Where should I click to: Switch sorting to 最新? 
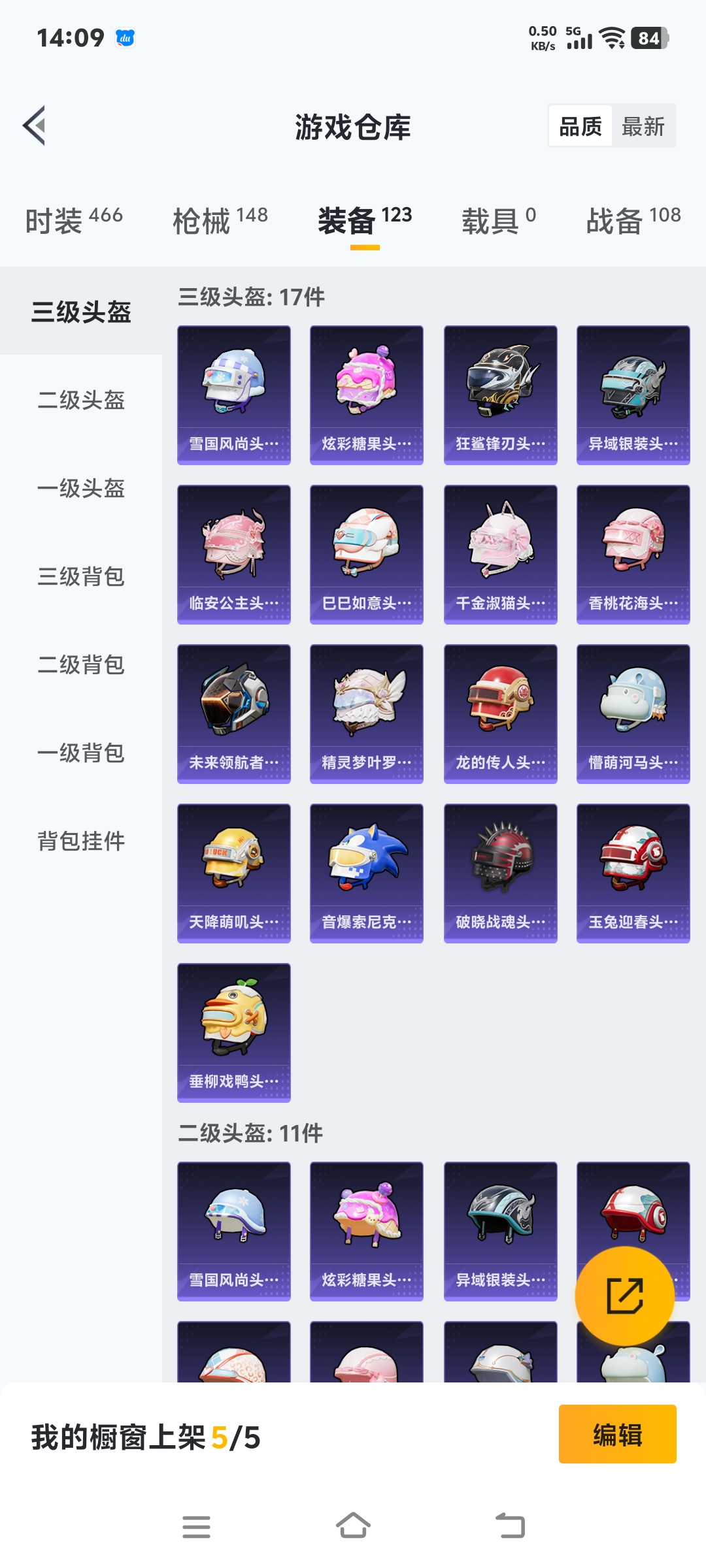[643, 125]
